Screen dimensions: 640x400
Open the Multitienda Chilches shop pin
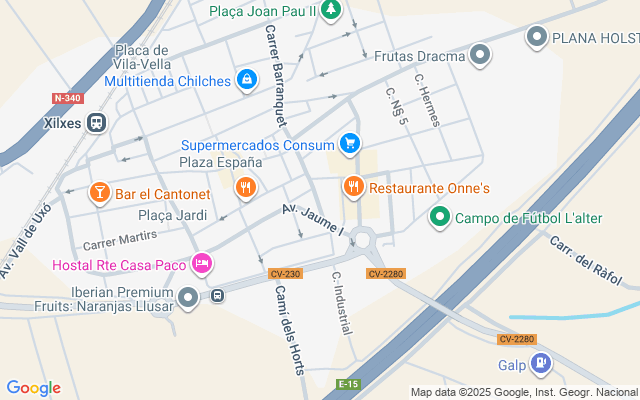point(247,78)
